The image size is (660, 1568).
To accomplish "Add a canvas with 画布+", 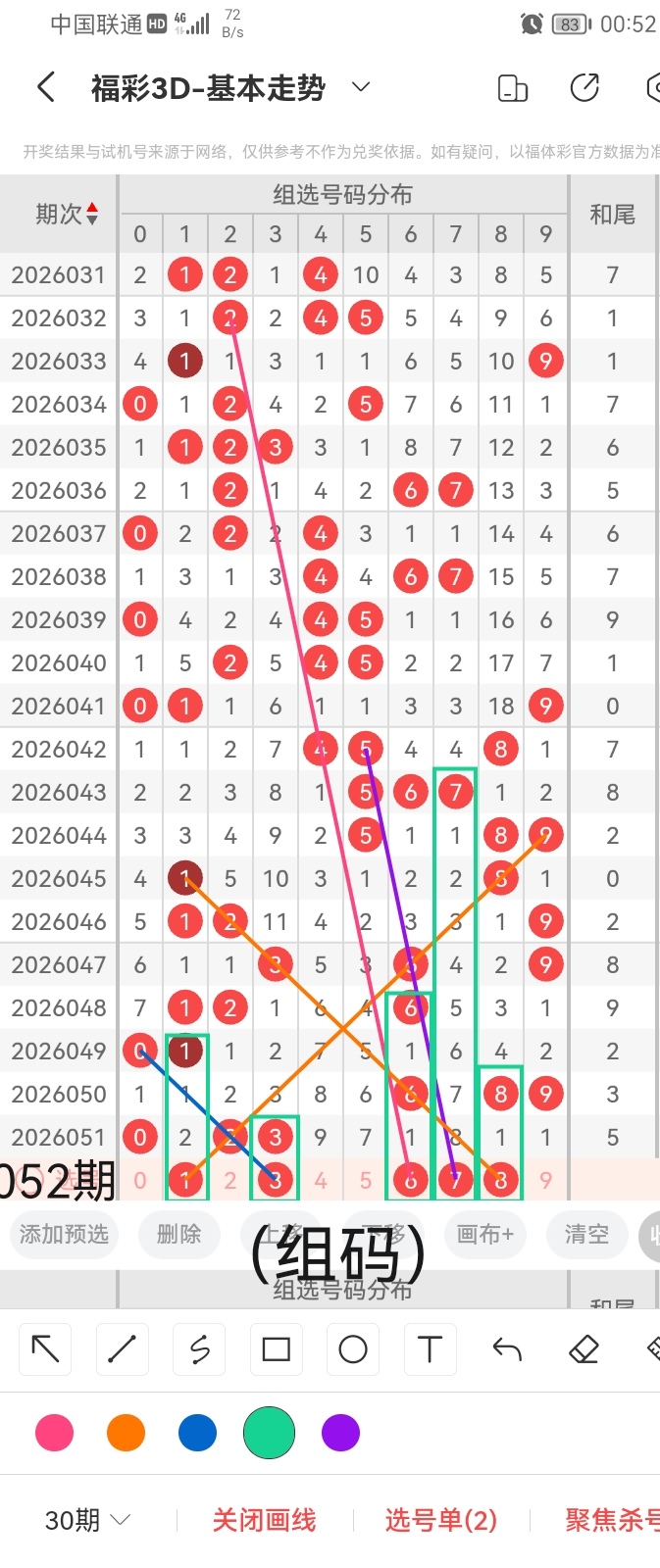I will coord(484,1234).
